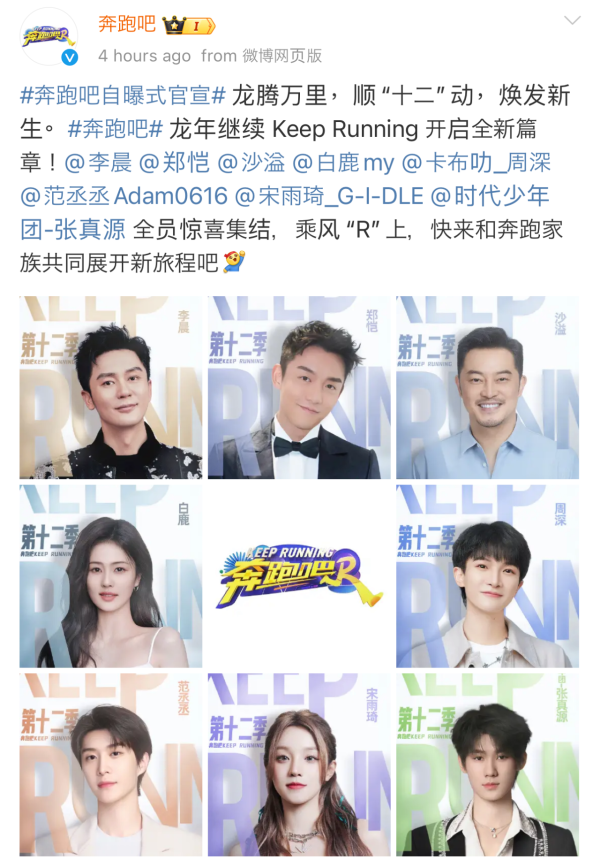Enlarge the photo tile labeled 宋雨琦
Viewport: 600px width, 868px height.
pos(299,764)
